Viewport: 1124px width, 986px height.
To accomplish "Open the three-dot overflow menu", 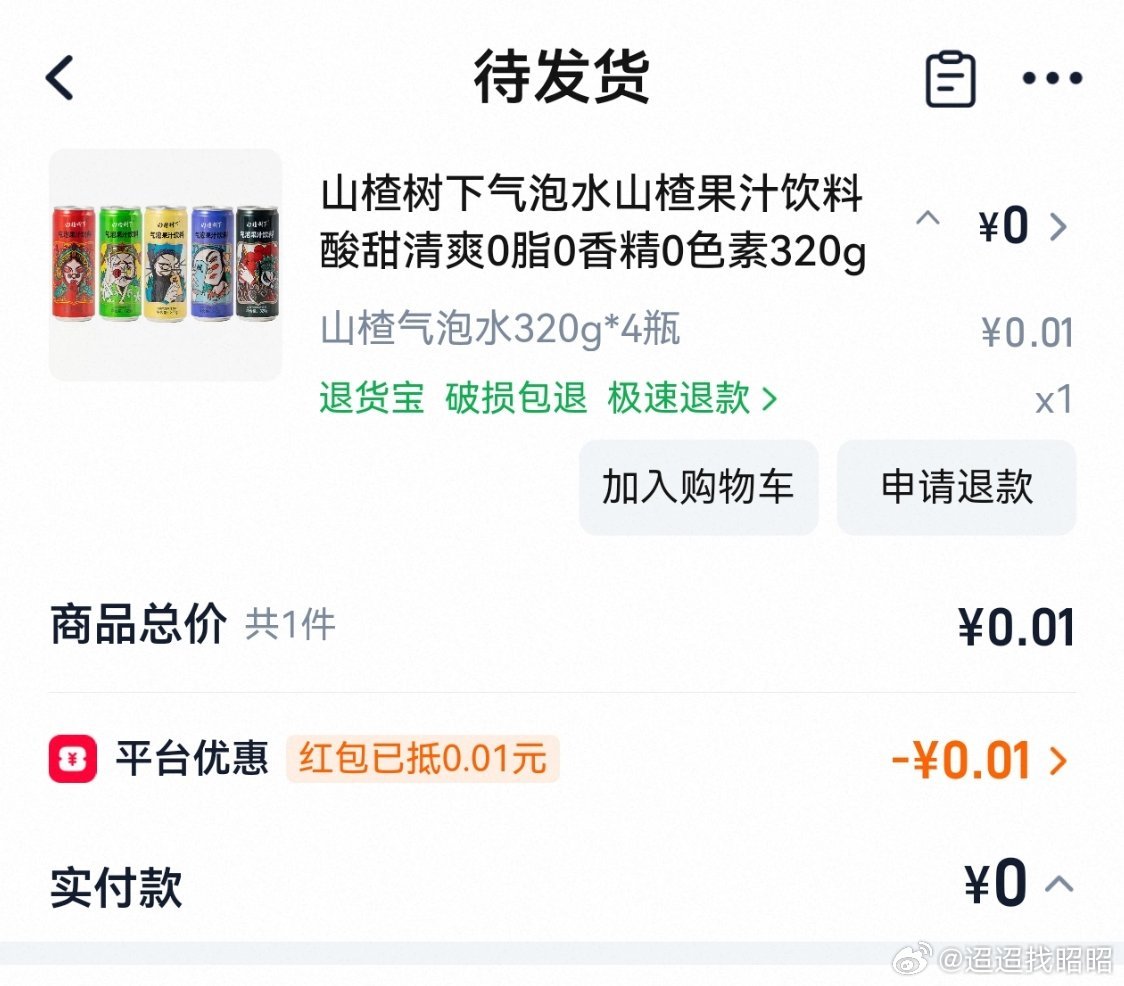I will [x=1051, y=79].
